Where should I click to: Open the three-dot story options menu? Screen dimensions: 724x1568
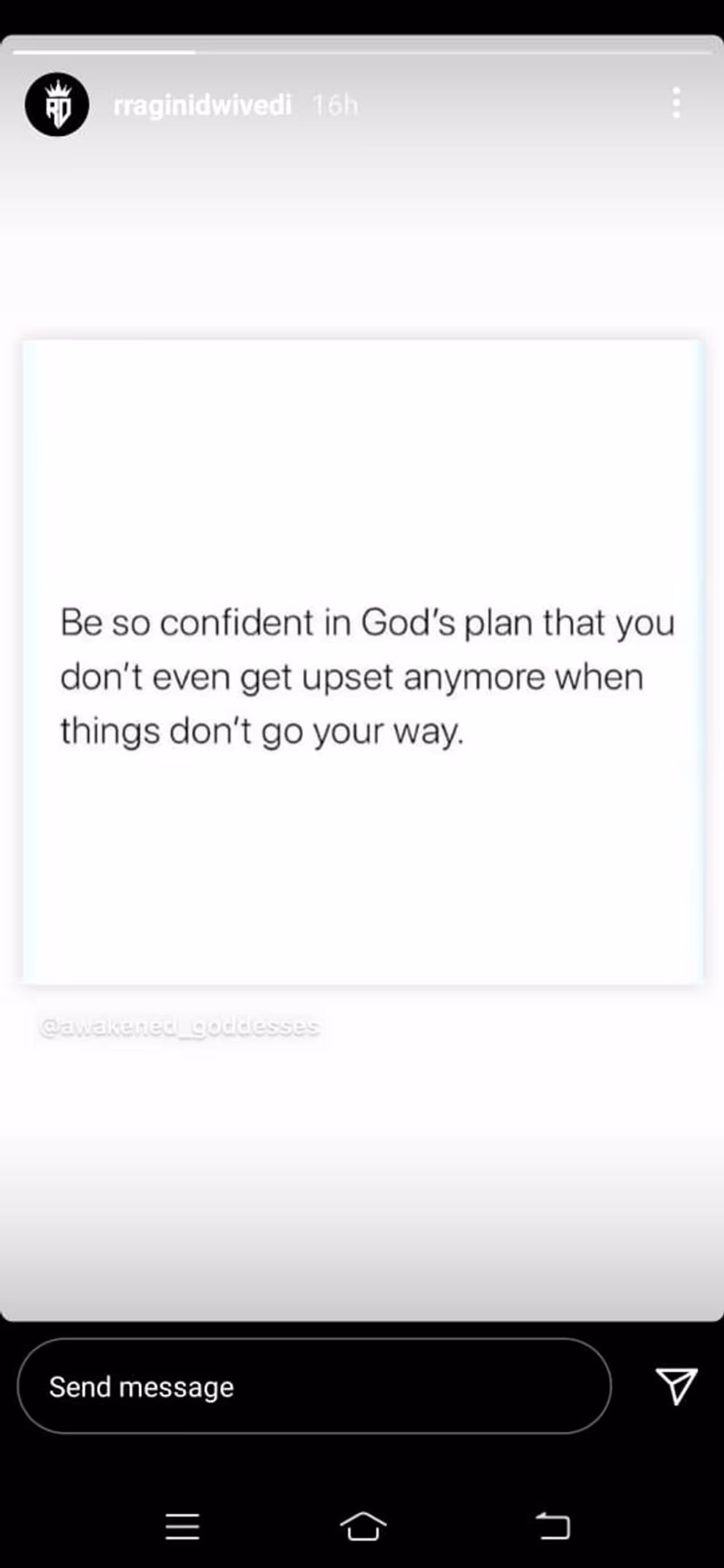(676, 102)
